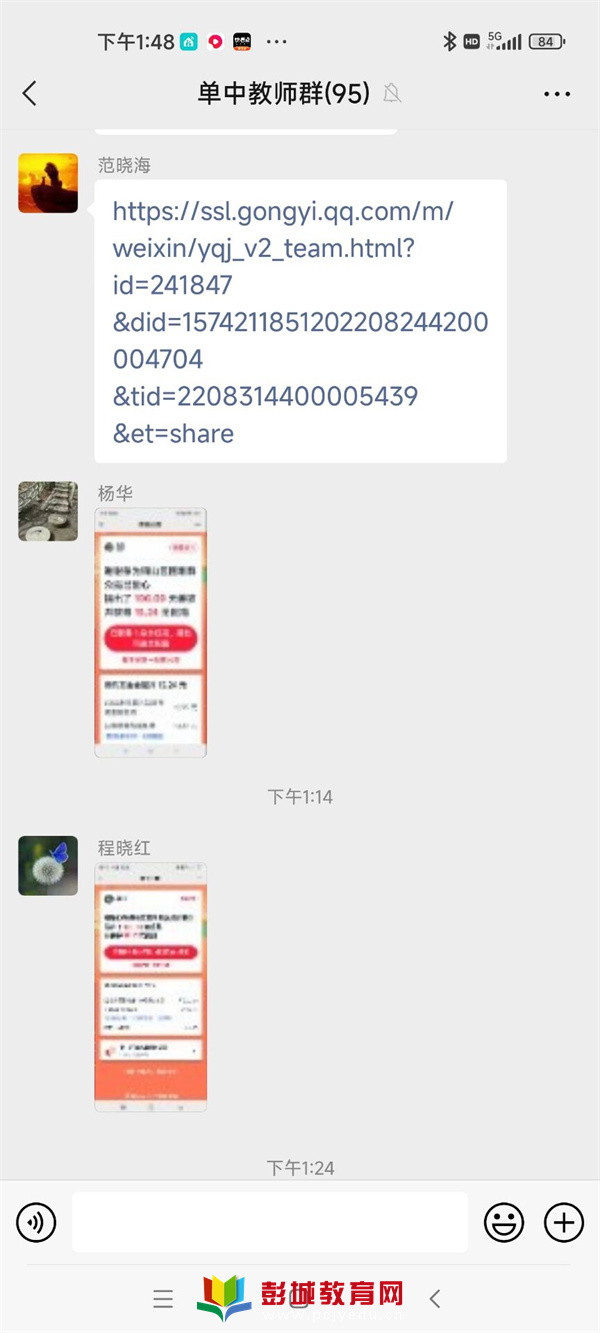Open image sent by 程晓红
Screen dimensions: 600x1333
(x=151, y=988)
